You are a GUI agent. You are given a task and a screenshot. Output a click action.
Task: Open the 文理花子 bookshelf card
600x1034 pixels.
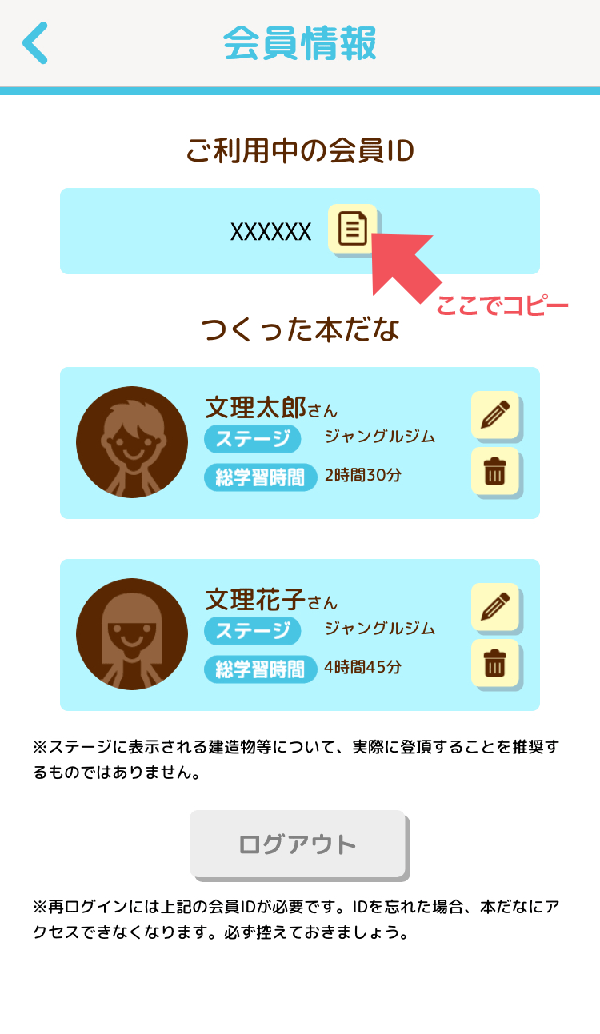300,635
